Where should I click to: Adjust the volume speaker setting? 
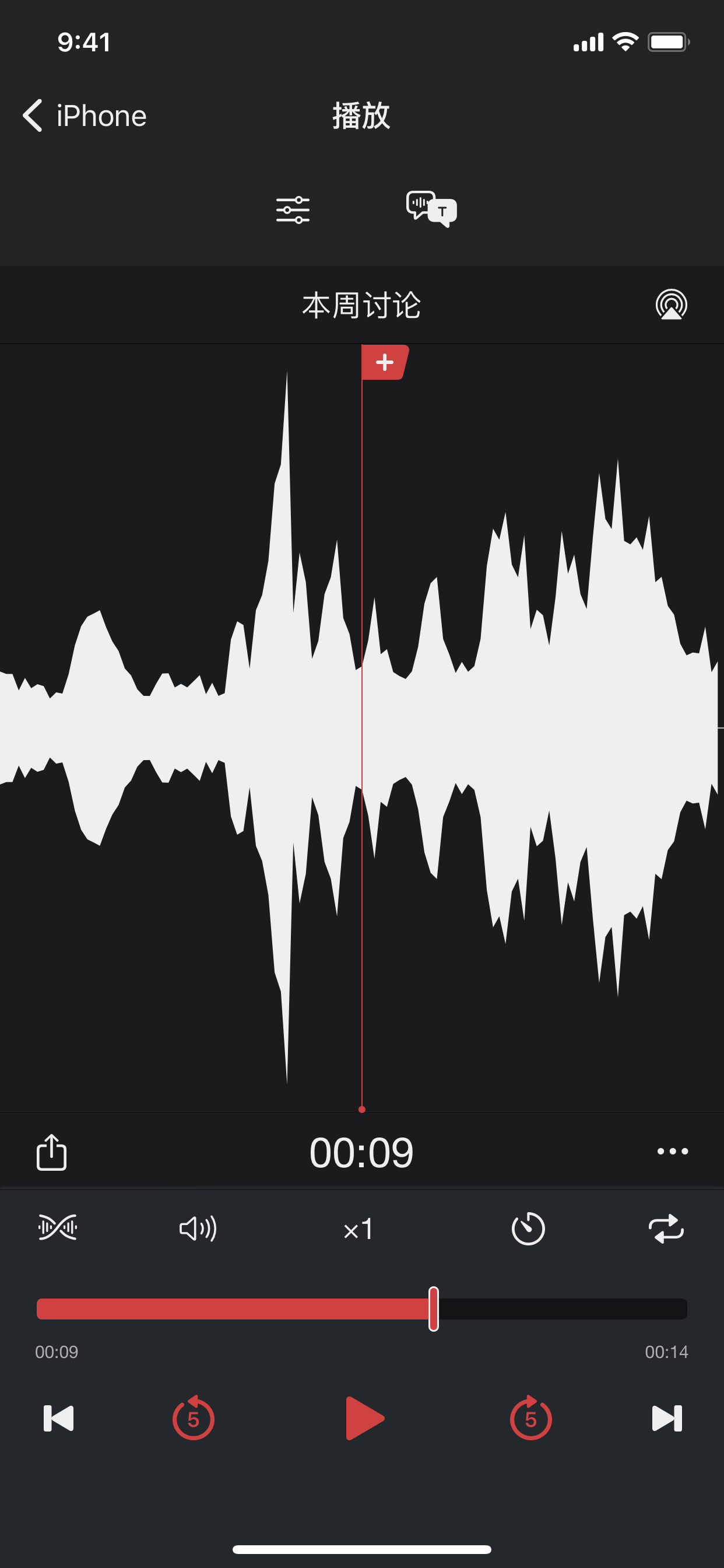pos(198,1229)
